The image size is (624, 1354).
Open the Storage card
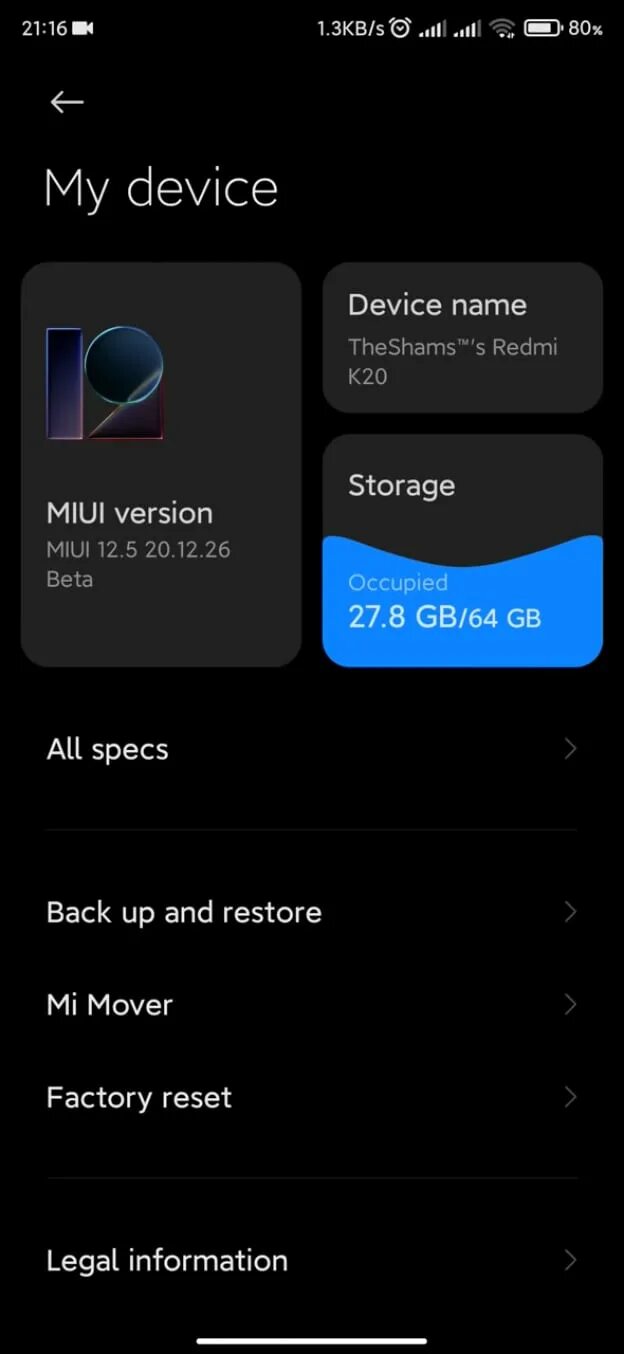[462, 550]
